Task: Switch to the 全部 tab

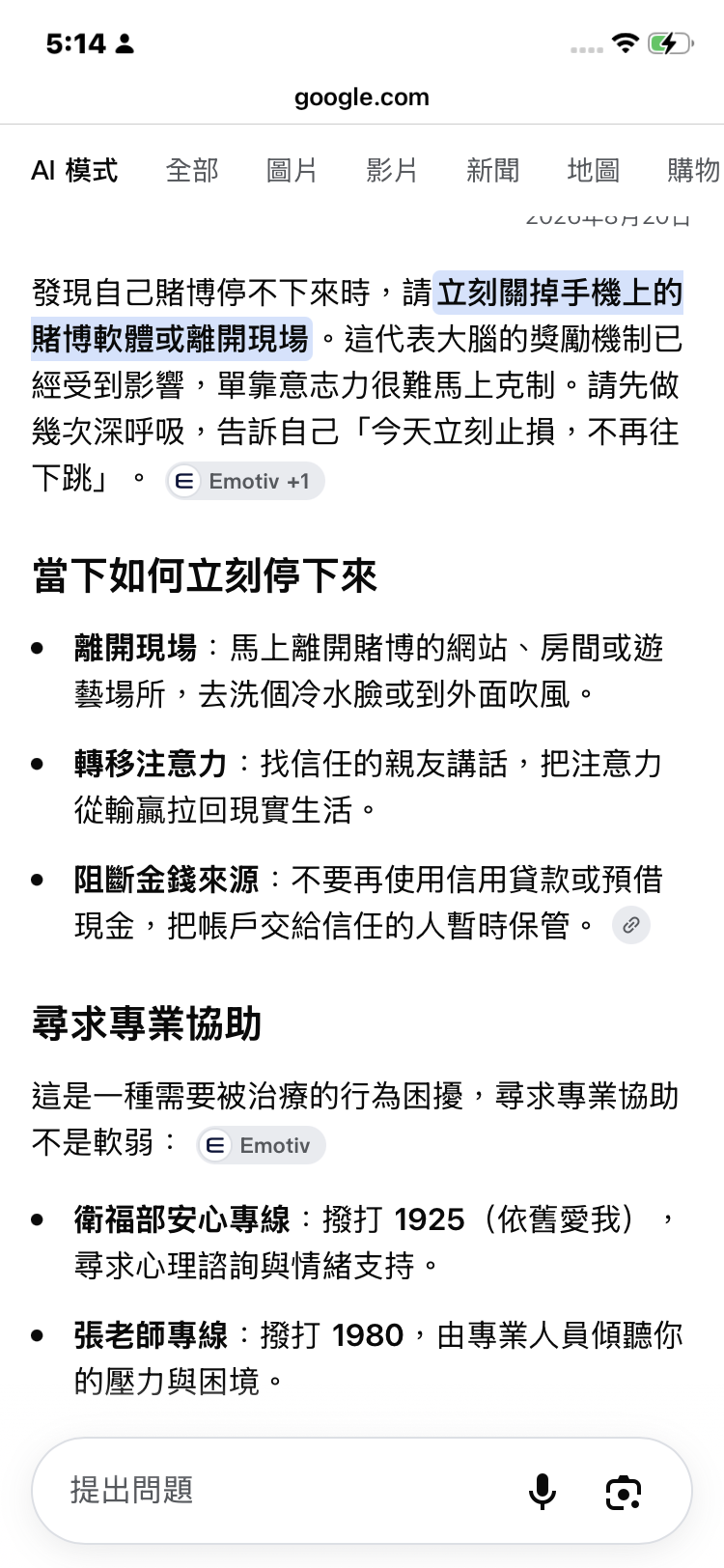Action: (192, 171)
